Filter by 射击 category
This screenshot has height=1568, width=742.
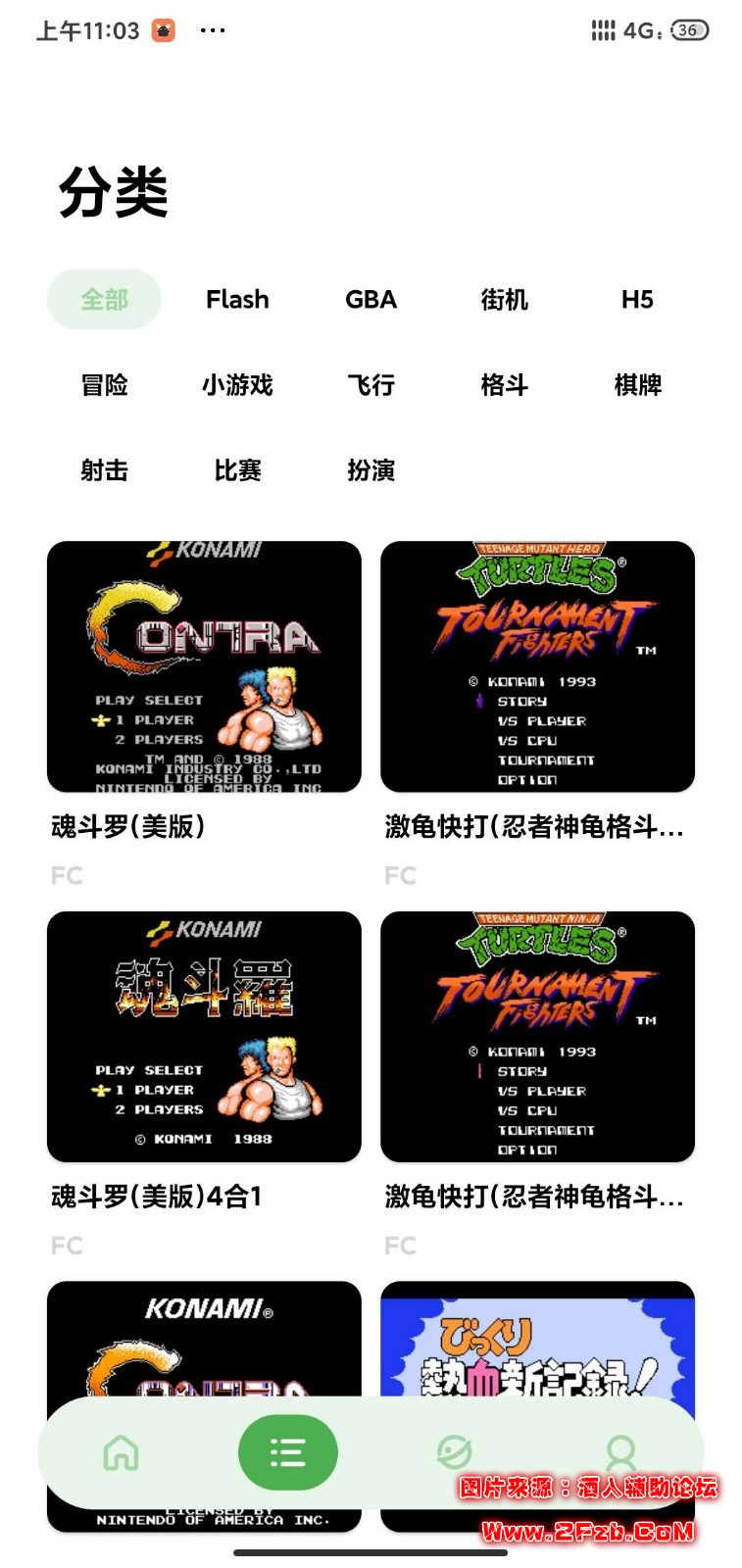(x=104, y=470)
